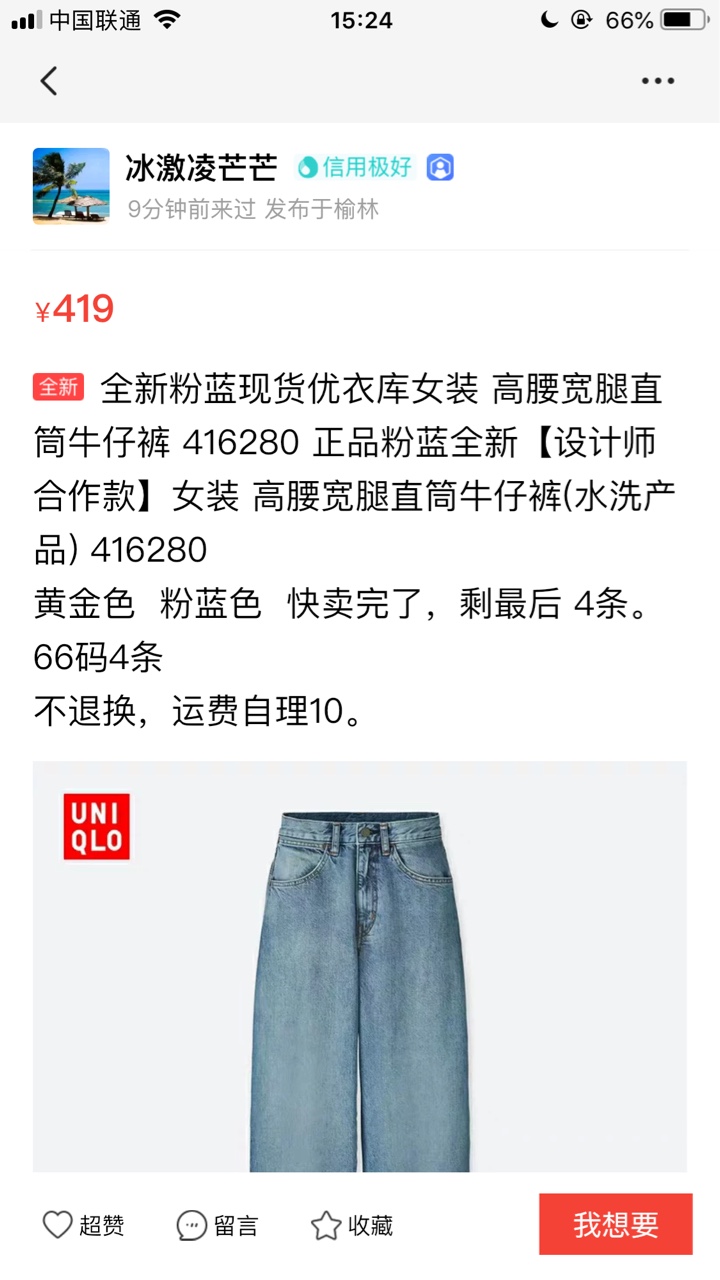
Task: Leave a comment via 留言
Action: click(x=218, y=1225)
